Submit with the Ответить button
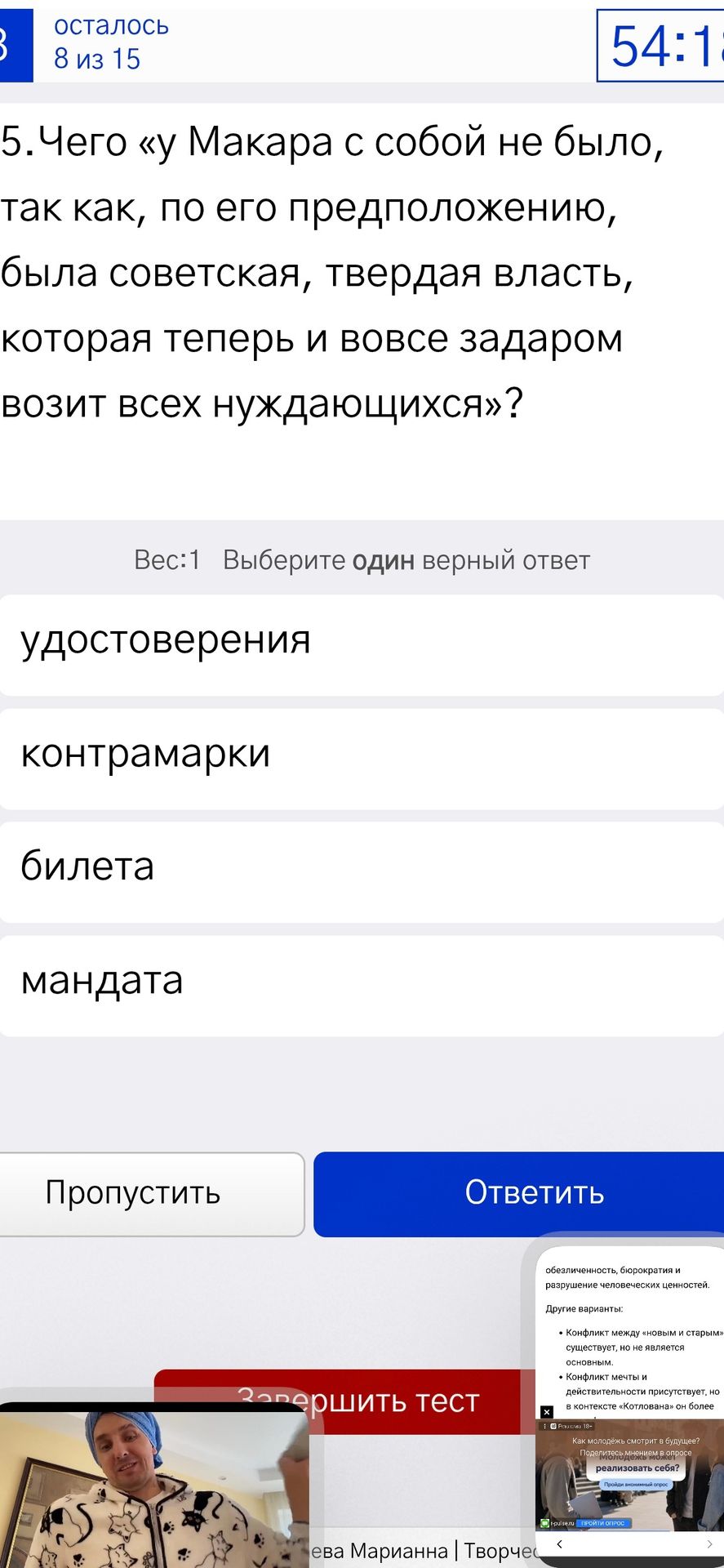This screenshot has width=724, height=1568. pos(519,1194)
